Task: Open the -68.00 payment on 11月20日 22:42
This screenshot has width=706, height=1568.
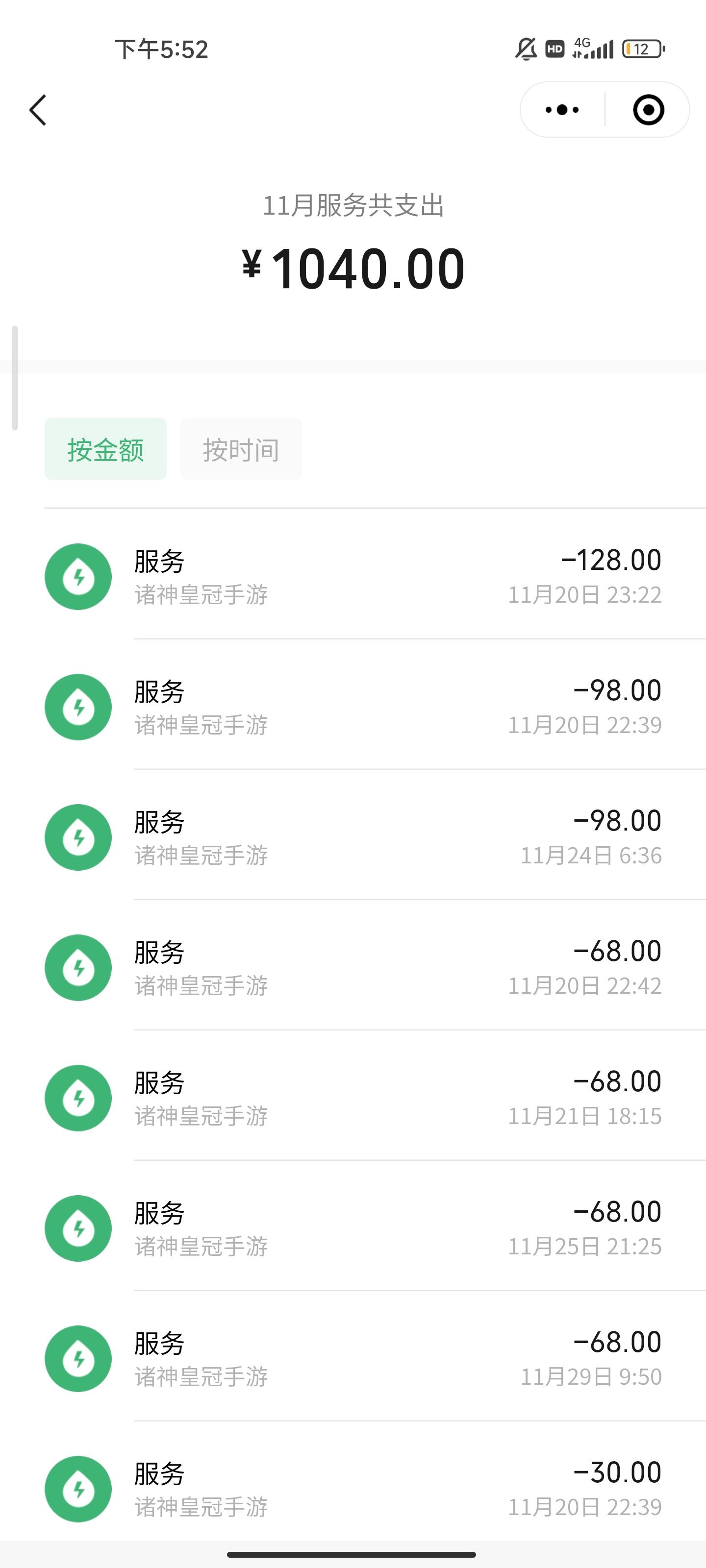Action: pos(375,967)
